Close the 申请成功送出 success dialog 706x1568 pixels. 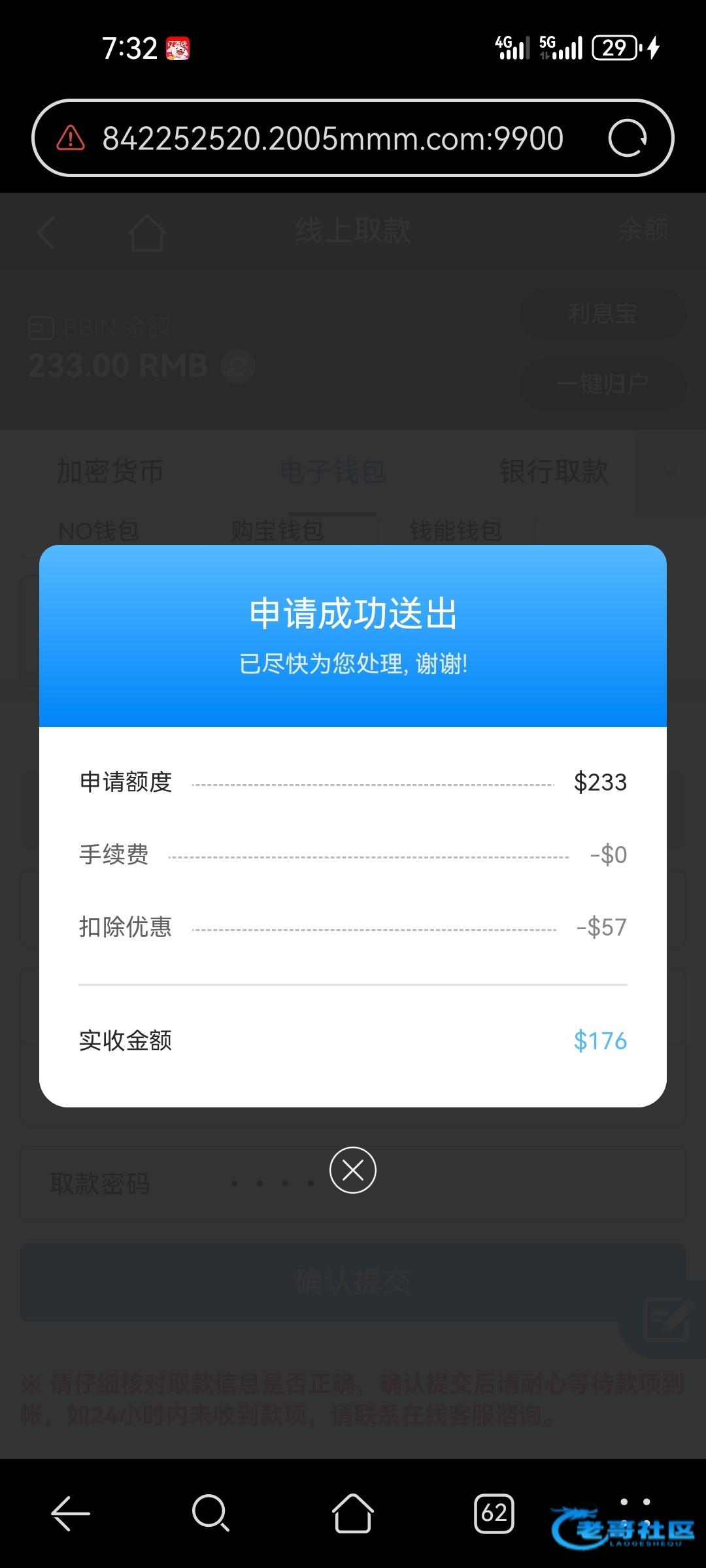tap(352, 1169)
